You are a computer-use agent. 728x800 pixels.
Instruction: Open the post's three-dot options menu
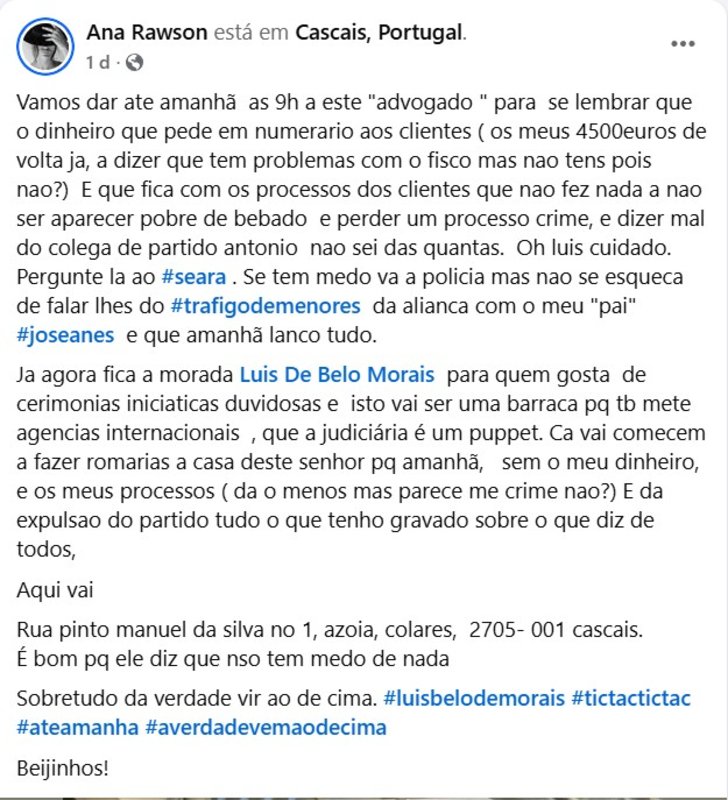click(x=683, y=44)
